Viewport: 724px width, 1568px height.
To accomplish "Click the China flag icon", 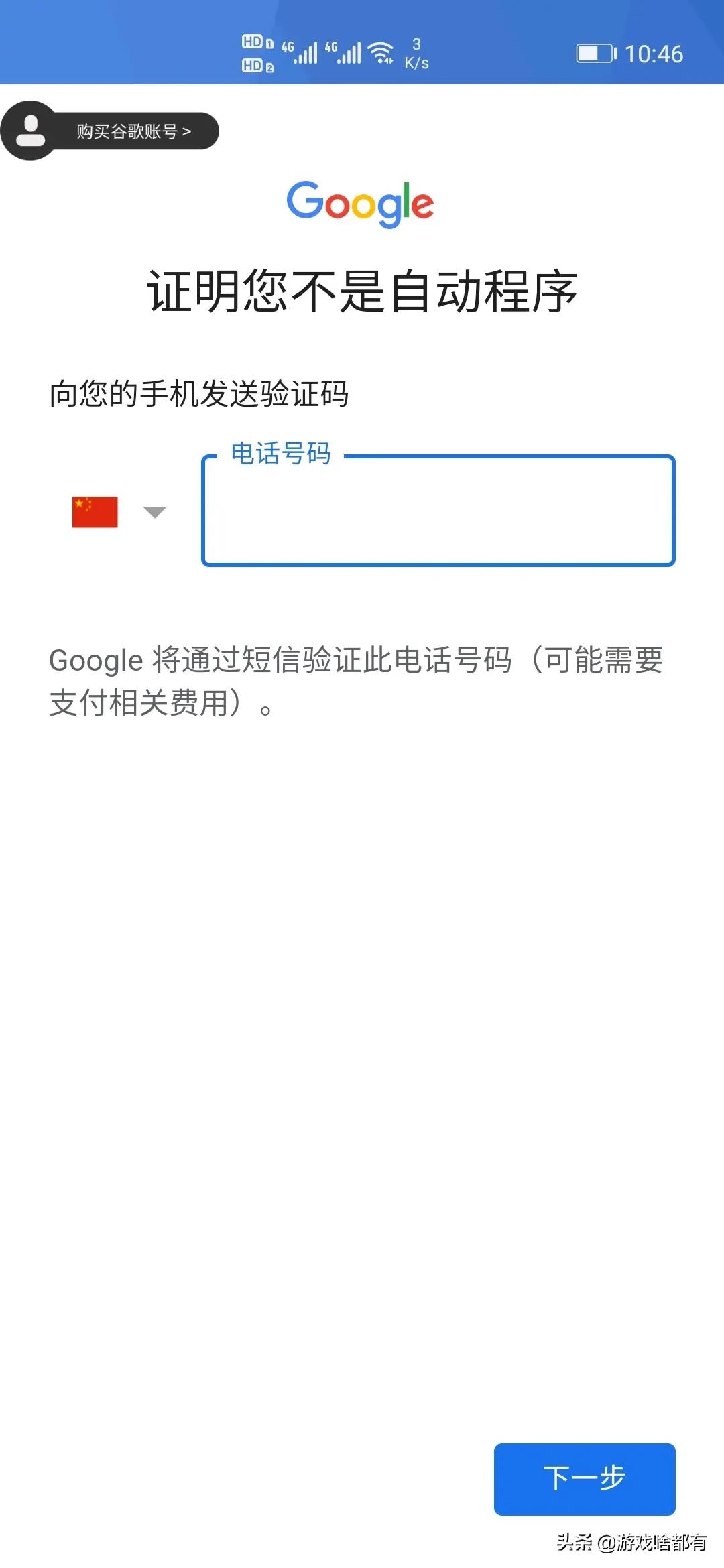I will coord(94,511).
